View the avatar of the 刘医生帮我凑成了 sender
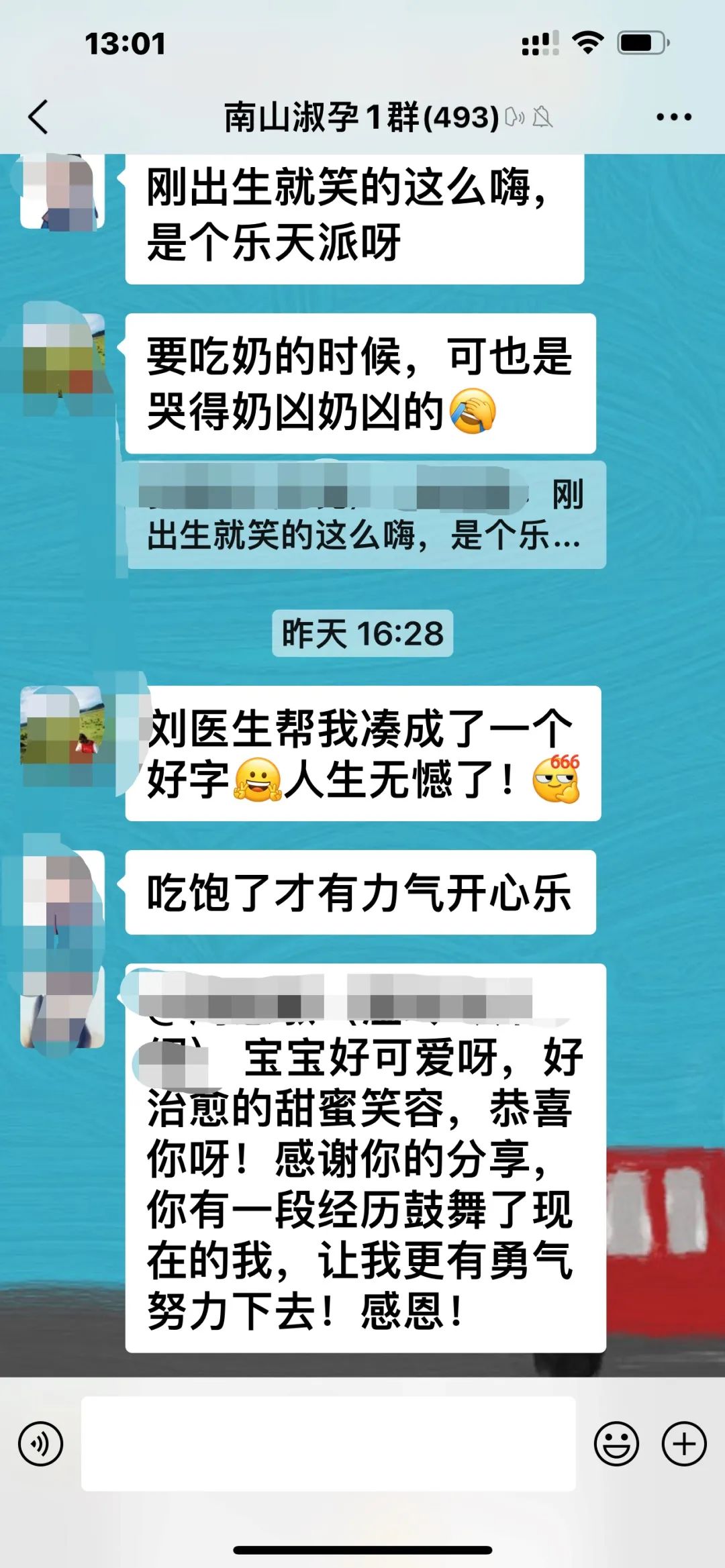Image resolution: width=725 pixels, height=1568 pixels. pos(64,728)
